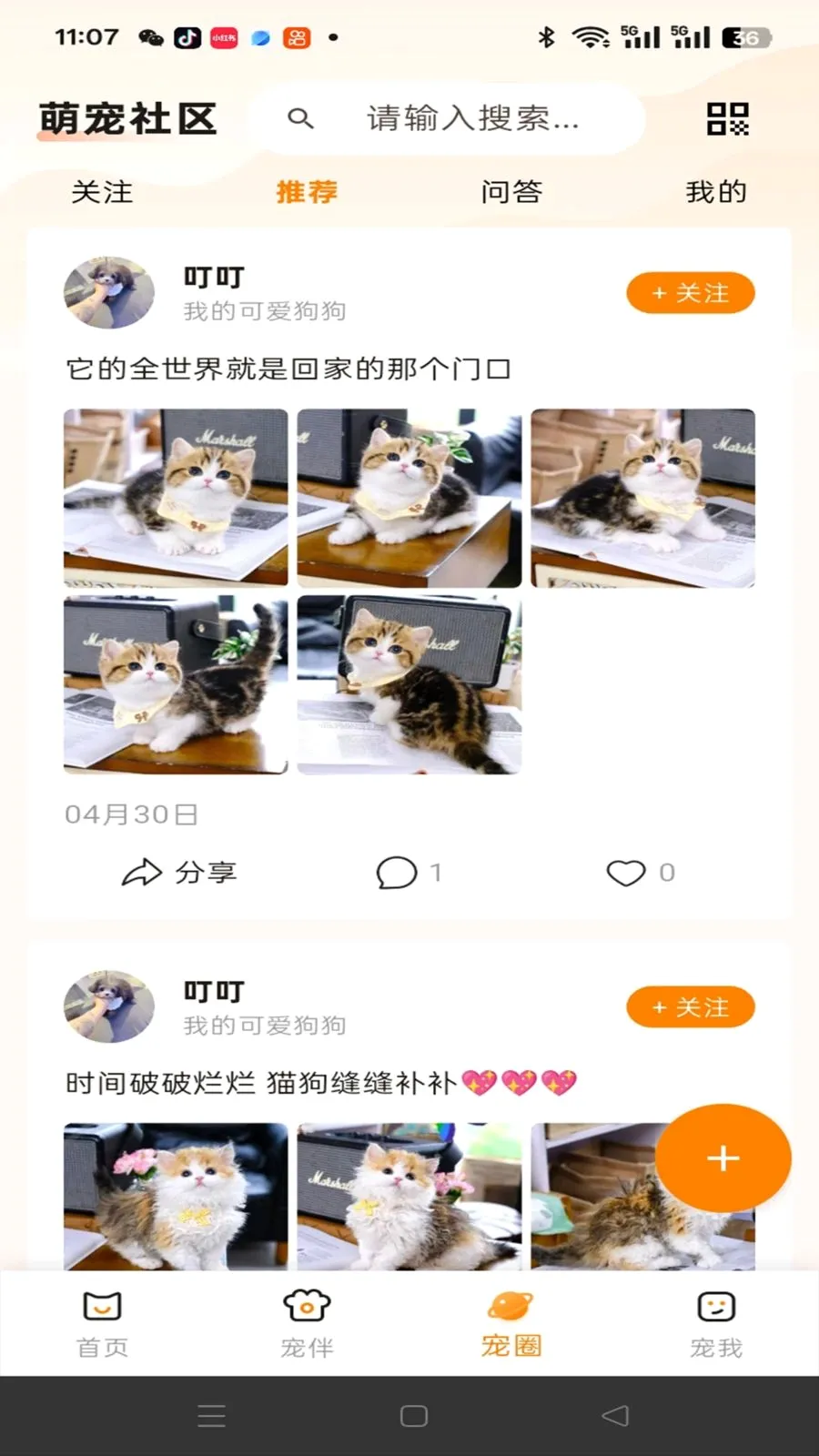The width and height of the screenshot is (819, 1456).
Task: Tap the system back button
Action: (615, 1415)
